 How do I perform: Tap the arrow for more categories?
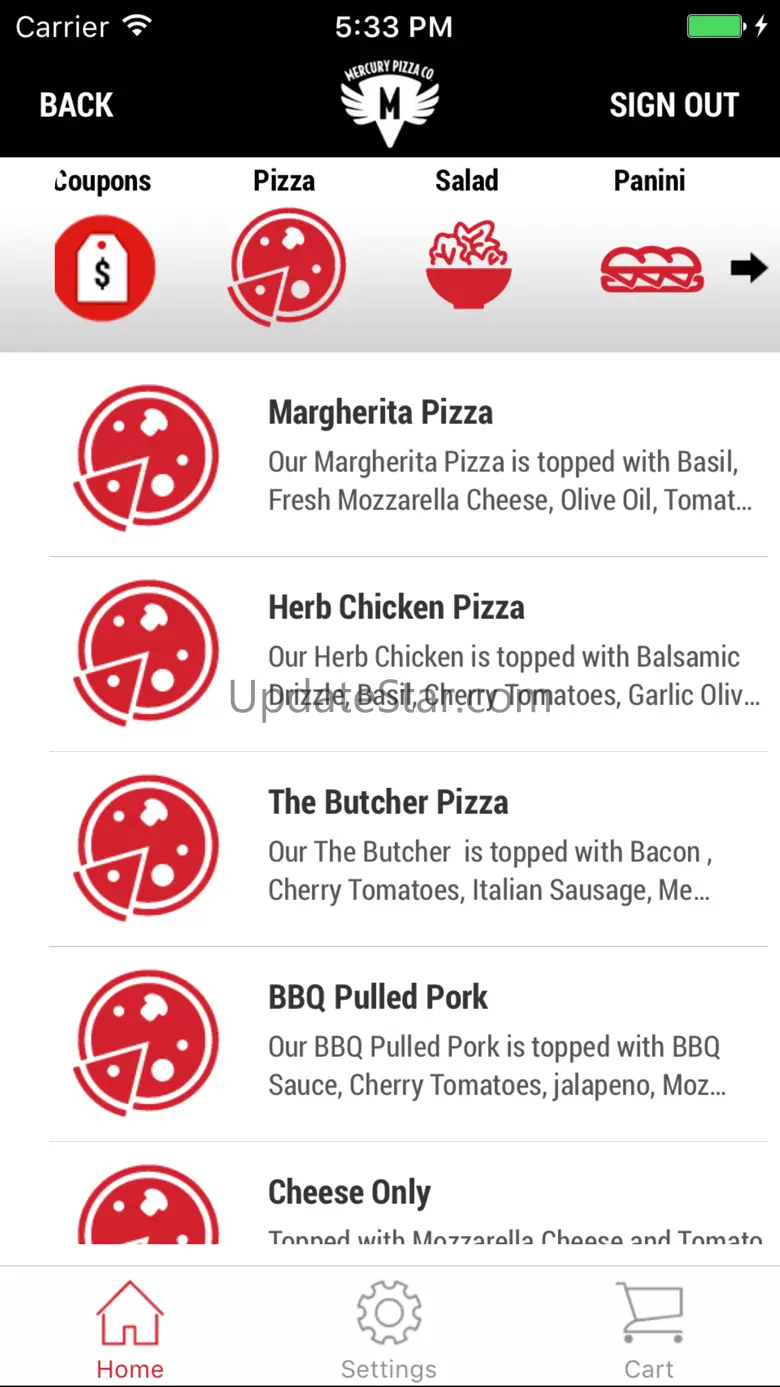748,268
